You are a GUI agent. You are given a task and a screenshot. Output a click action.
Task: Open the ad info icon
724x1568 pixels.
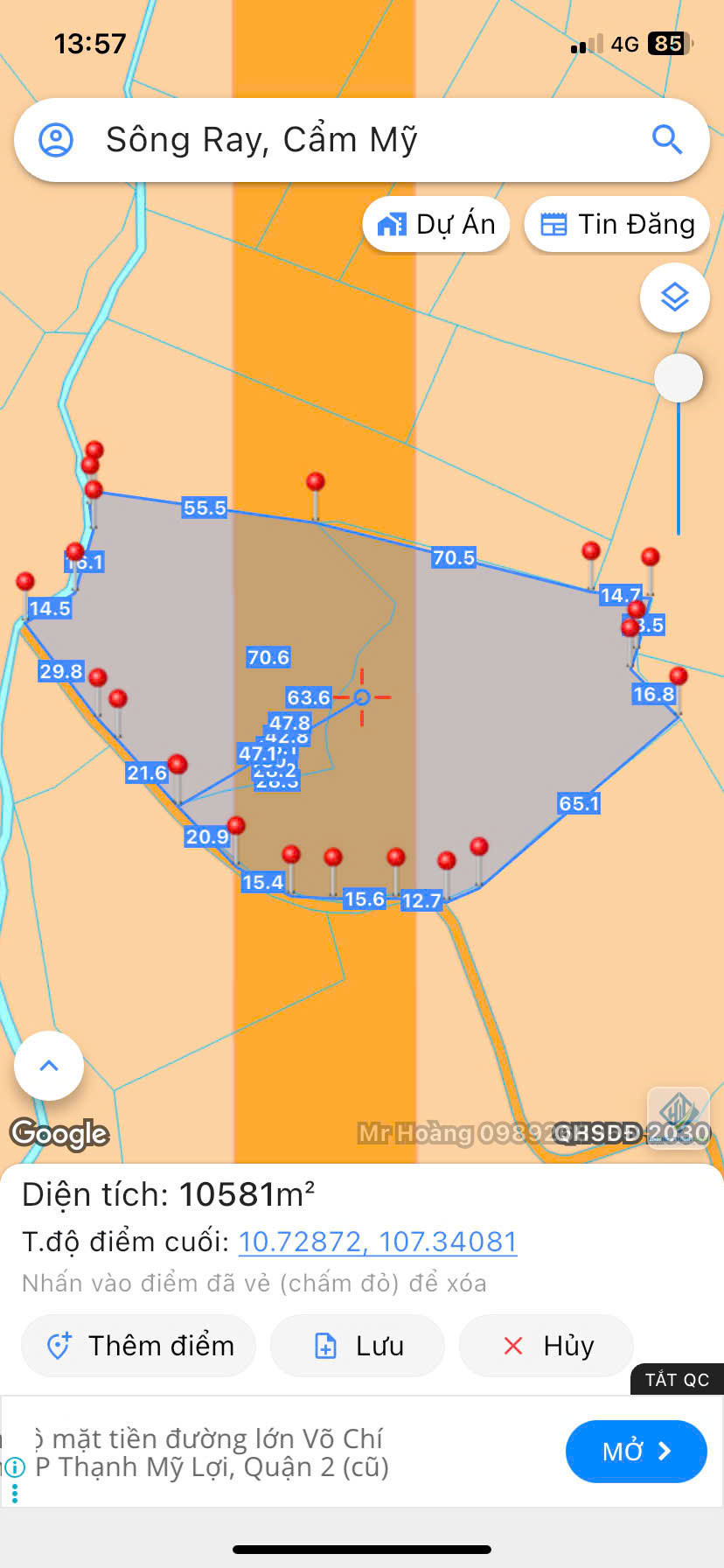click(14, 1467)
